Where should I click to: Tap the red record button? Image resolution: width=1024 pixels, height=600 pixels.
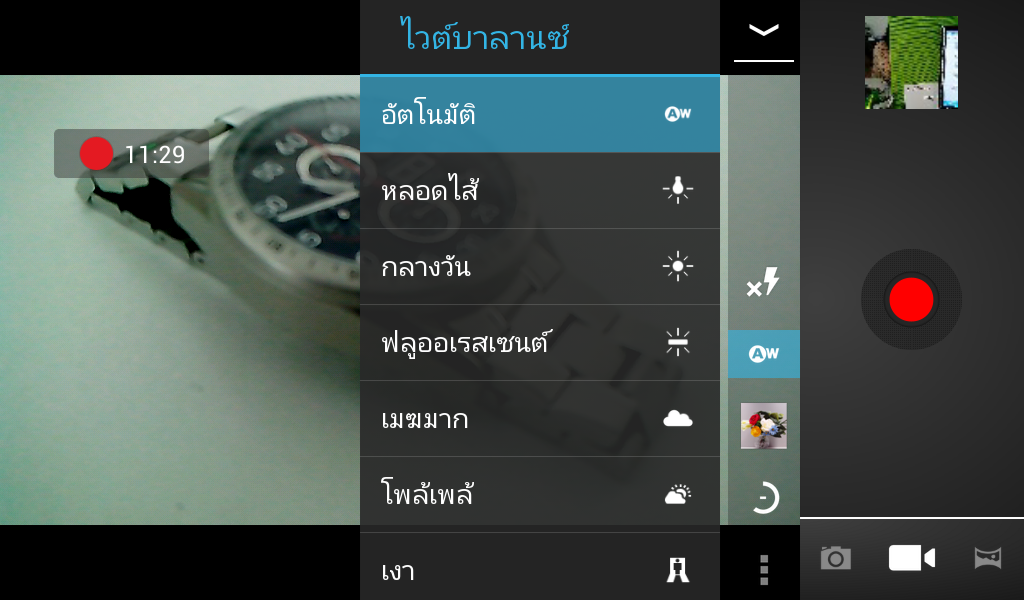pyautogui.click(x=911, y=300)
